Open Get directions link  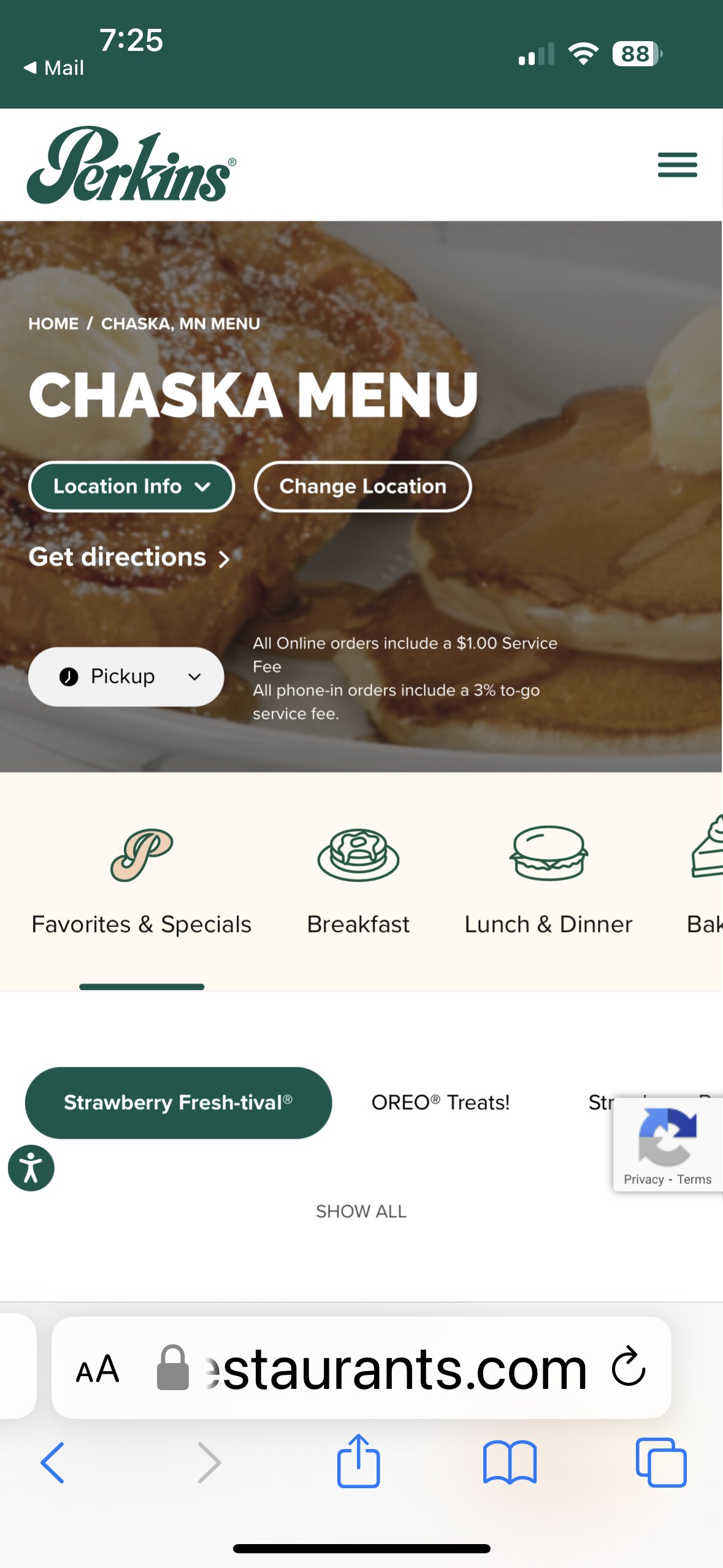click(129, 557)
